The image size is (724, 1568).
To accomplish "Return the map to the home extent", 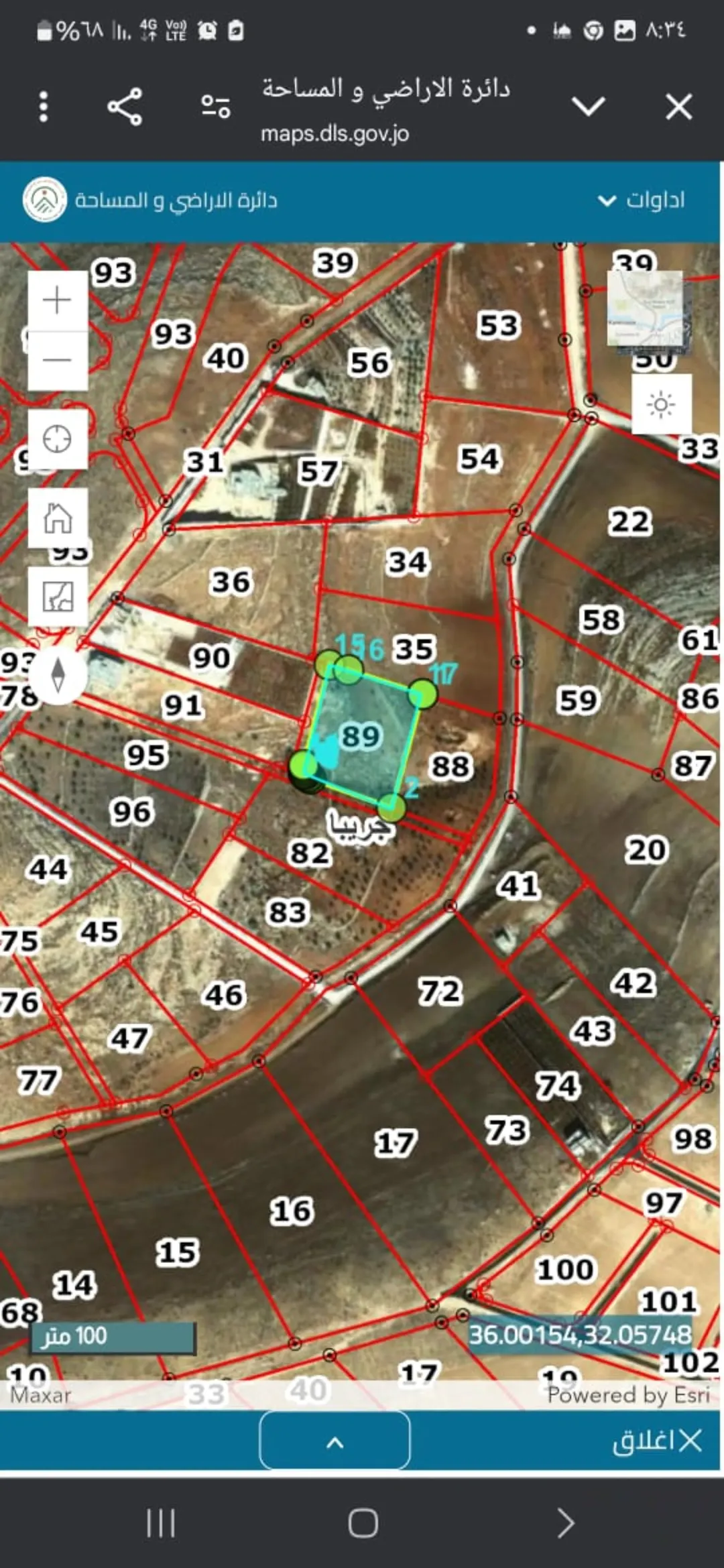I will pos(58,518).
